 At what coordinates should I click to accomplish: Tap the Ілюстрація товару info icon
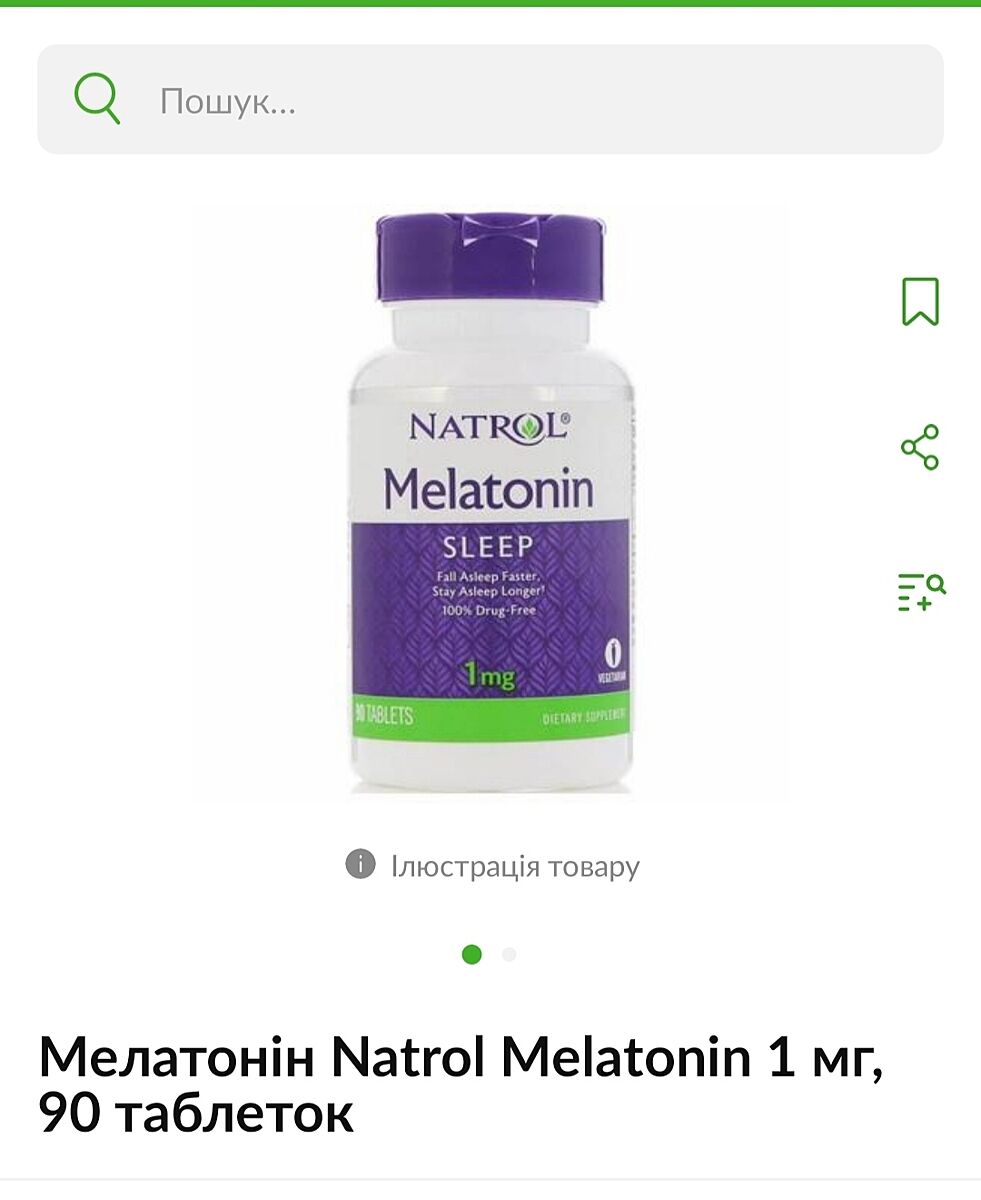360,864
